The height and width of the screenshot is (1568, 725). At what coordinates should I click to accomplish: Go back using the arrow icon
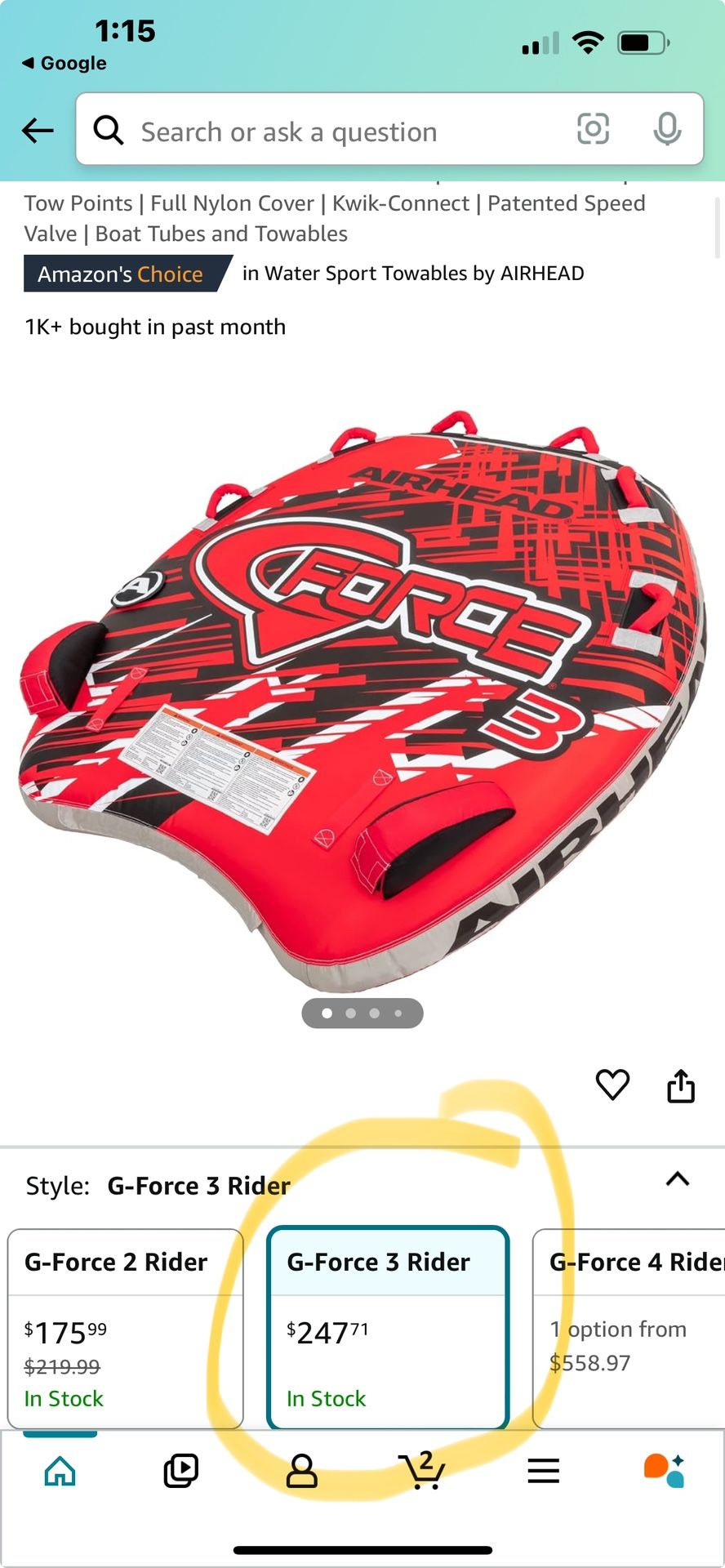click(38, 130)
